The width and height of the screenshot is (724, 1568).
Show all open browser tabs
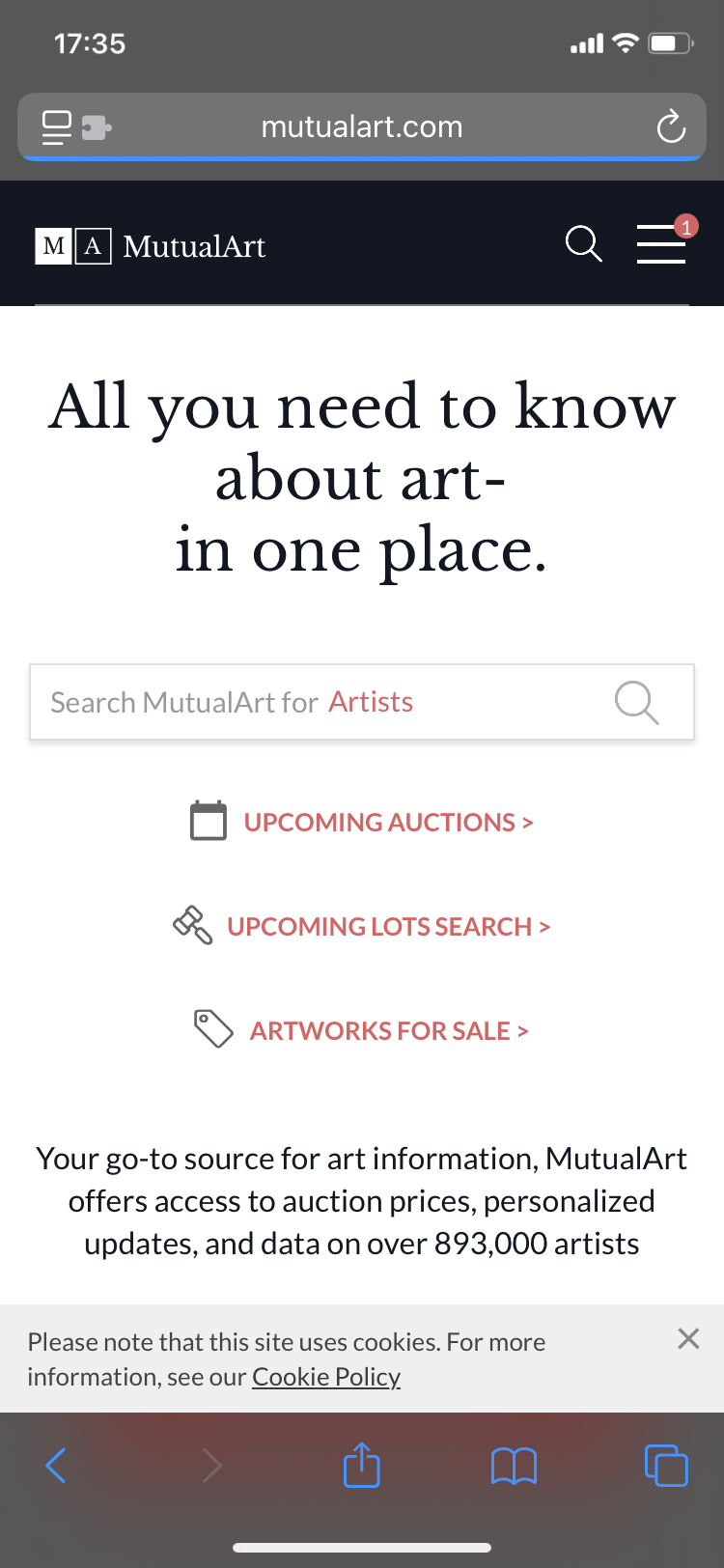(666, 1465)
